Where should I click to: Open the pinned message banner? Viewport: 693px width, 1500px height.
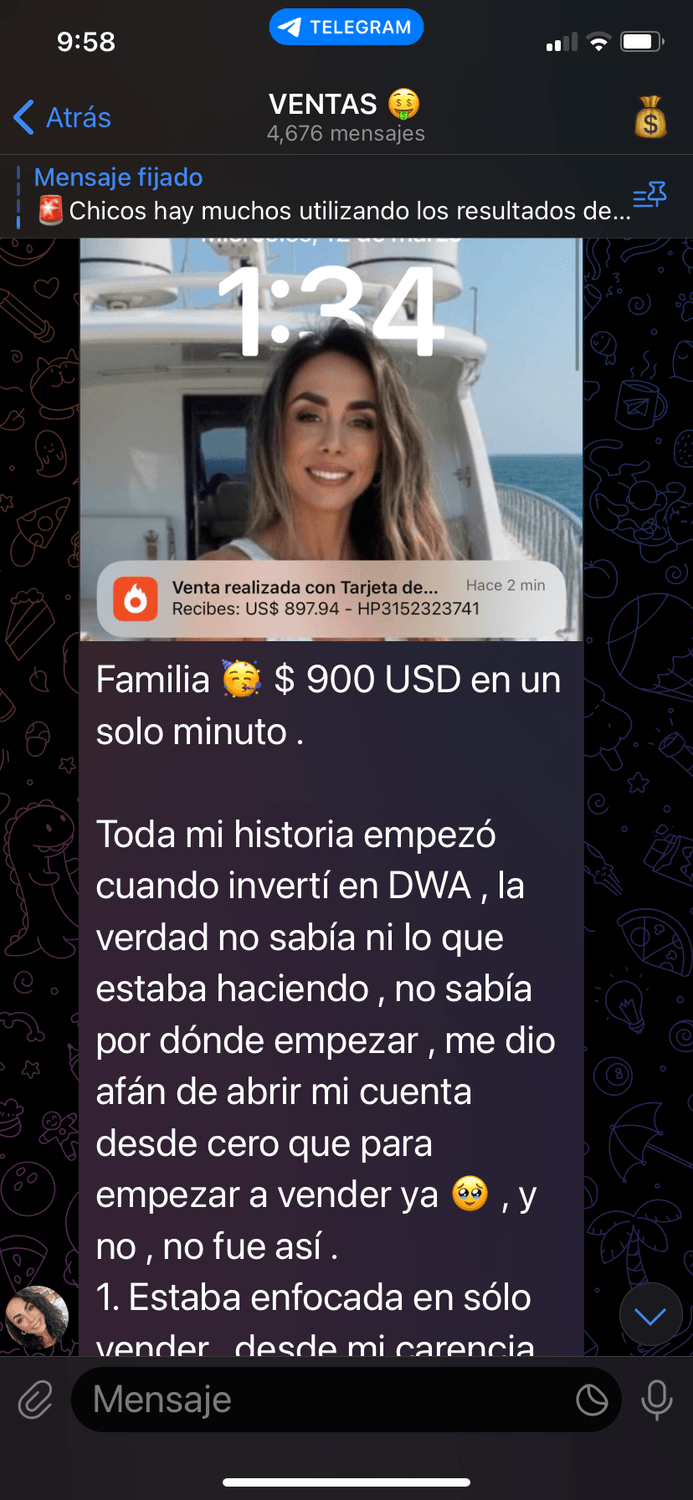[x=320, y=195]
